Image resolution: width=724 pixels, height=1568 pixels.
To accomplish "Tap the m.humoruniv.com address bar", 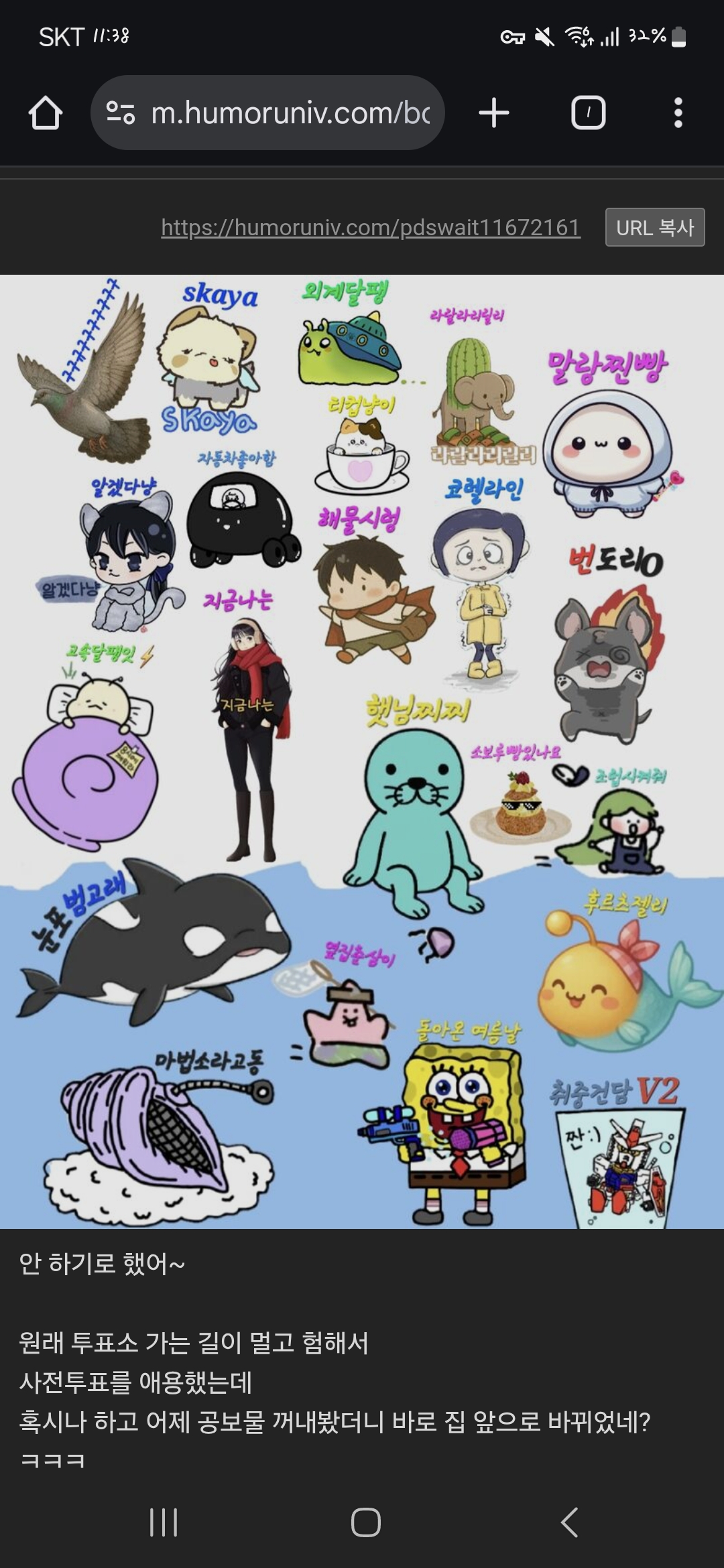I will pos(267,113).
